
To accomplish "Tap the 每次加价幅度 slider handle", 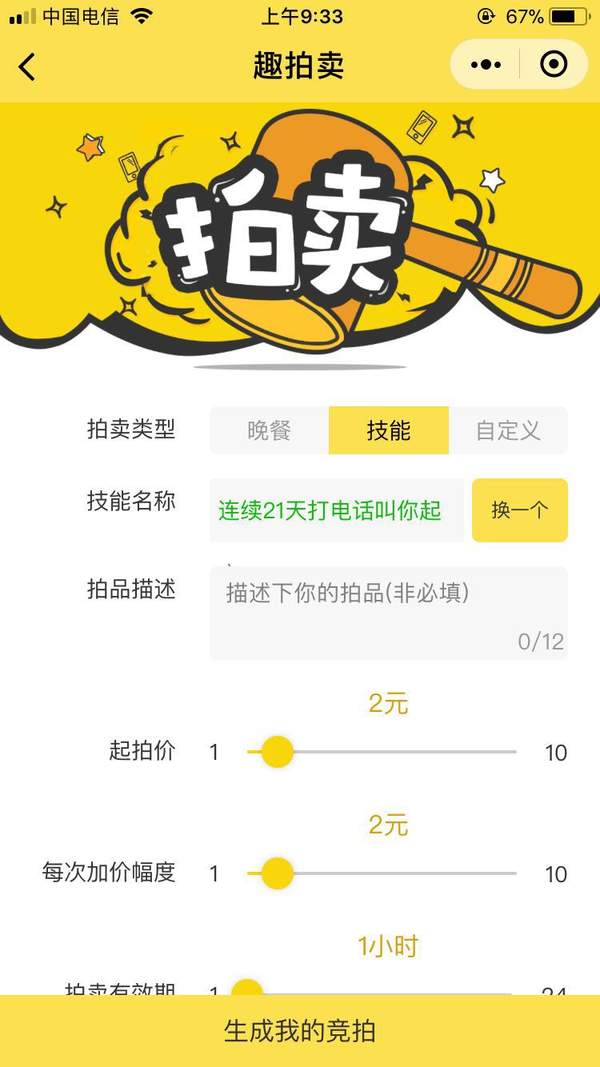I will point(277,873).
